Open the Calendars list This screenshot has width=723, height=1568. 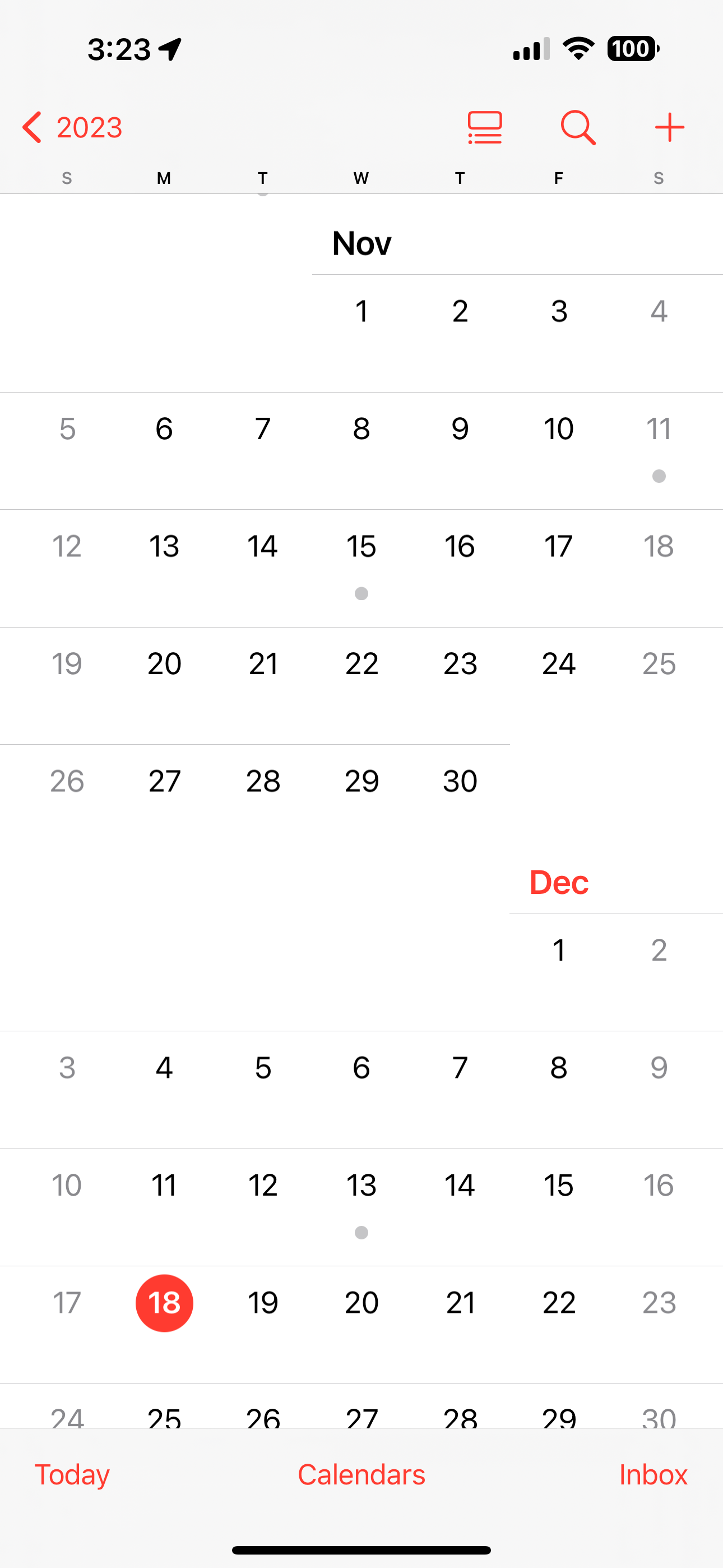(361, 1474)
